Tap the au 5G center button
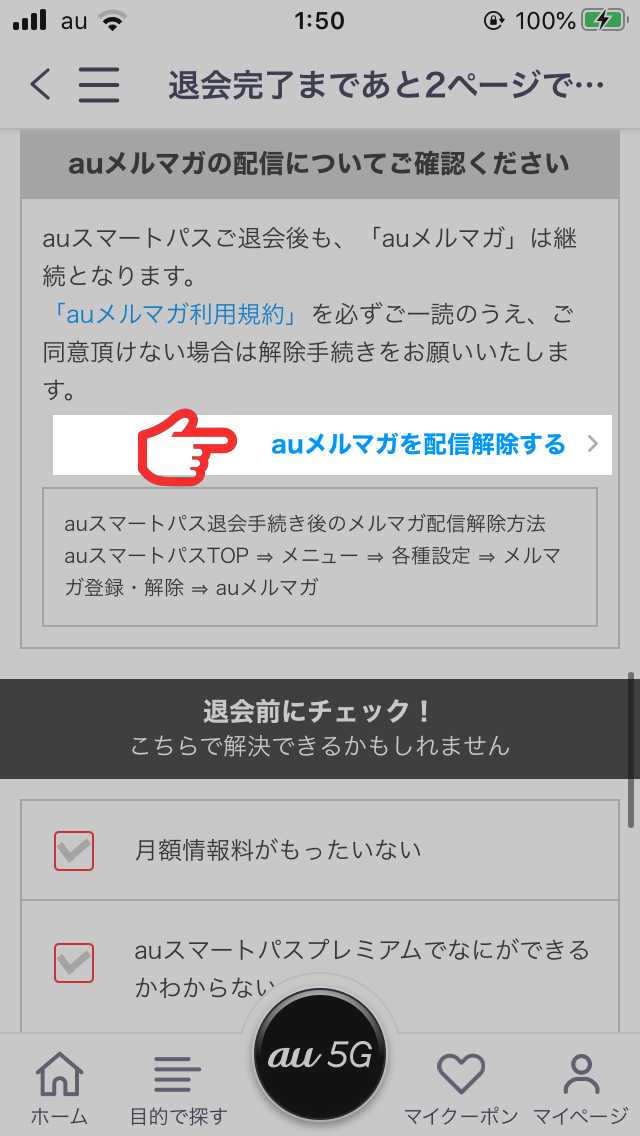640x1136 pixels. pos(320,1056)
